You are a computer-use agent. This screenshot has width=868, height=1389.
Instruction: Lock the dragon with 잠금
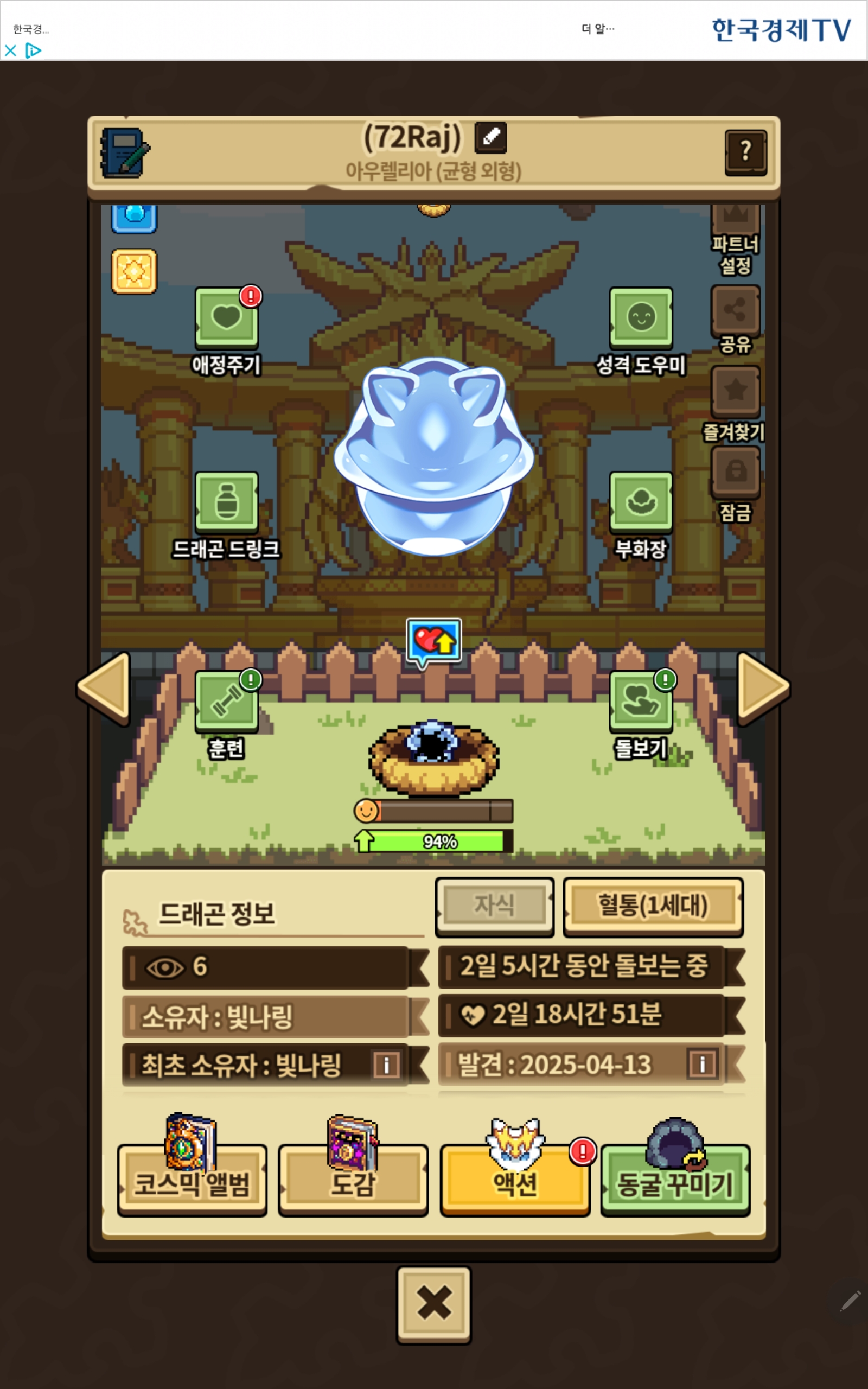pyautogui.click(x=736, y=473)
